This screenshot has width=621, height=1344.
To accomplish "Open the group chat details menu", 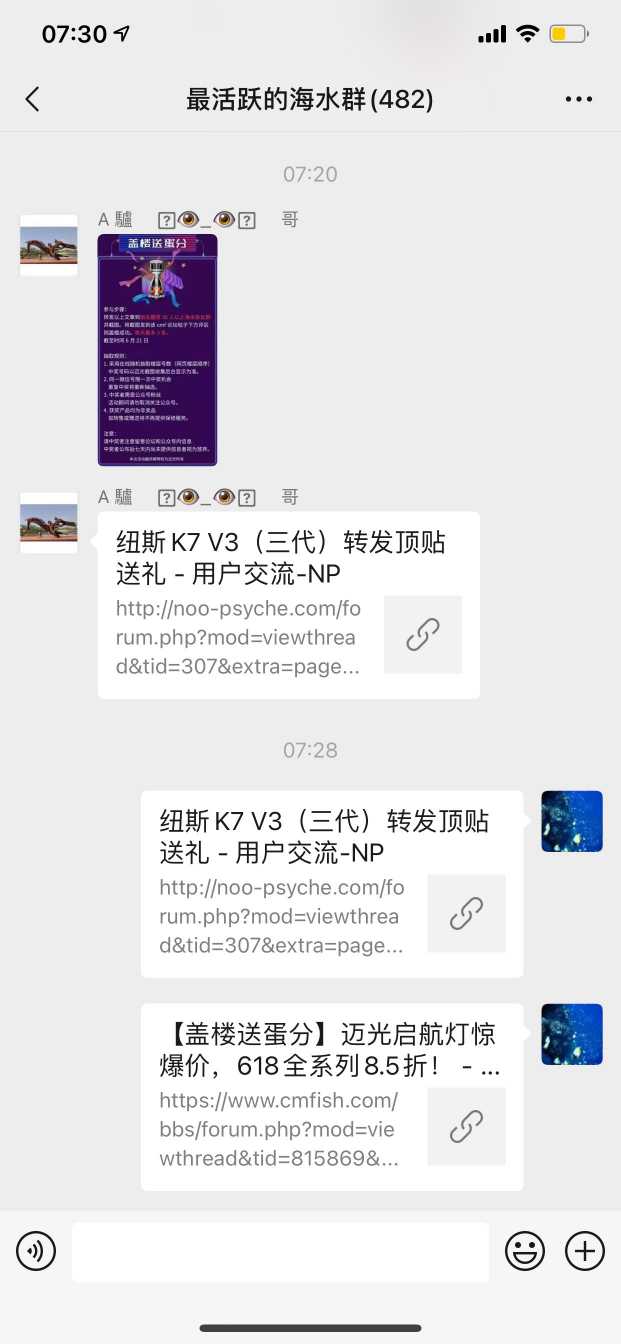I will [x=579, y=99].
